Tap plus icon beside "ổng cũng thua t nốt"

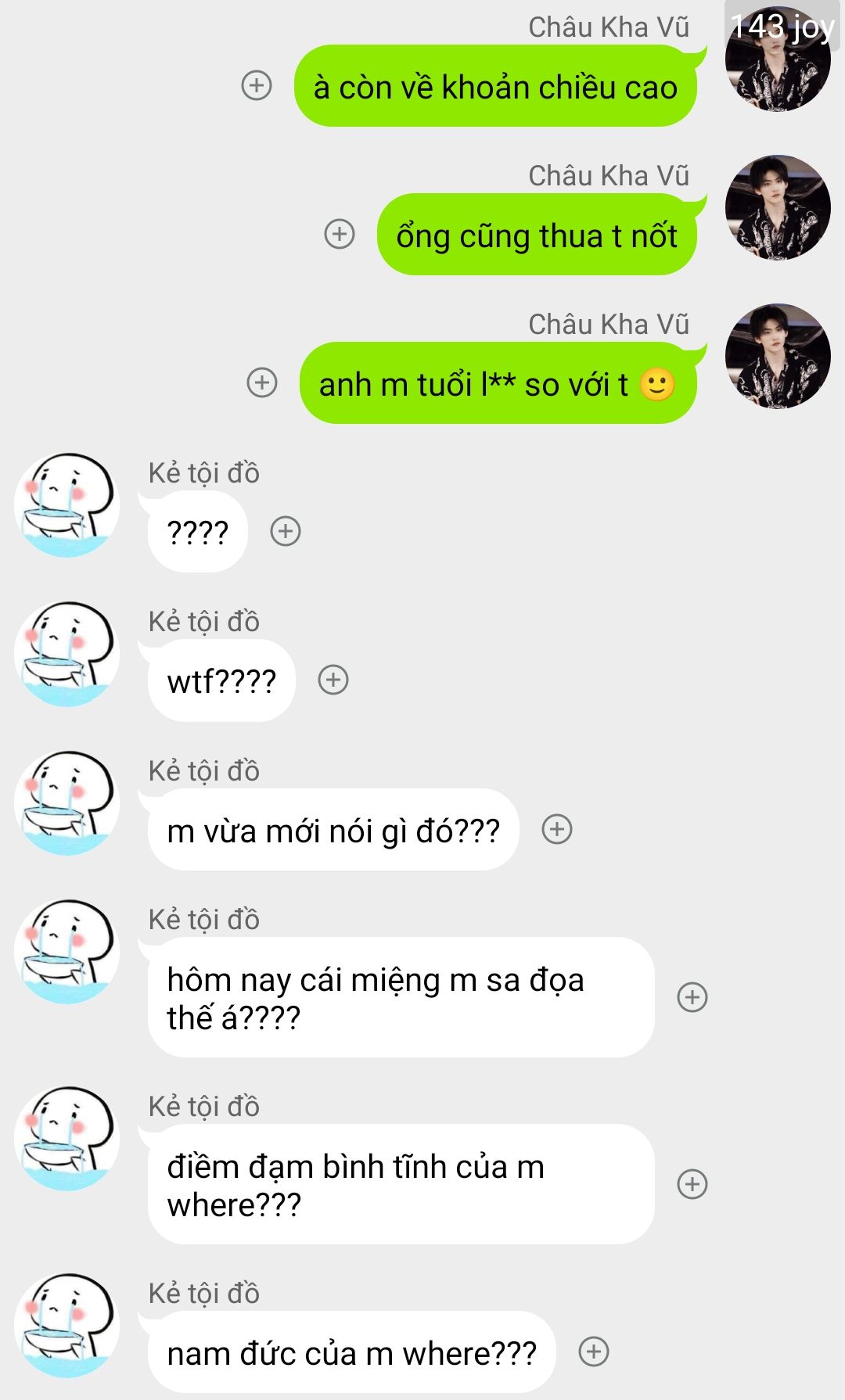[340, 234]
